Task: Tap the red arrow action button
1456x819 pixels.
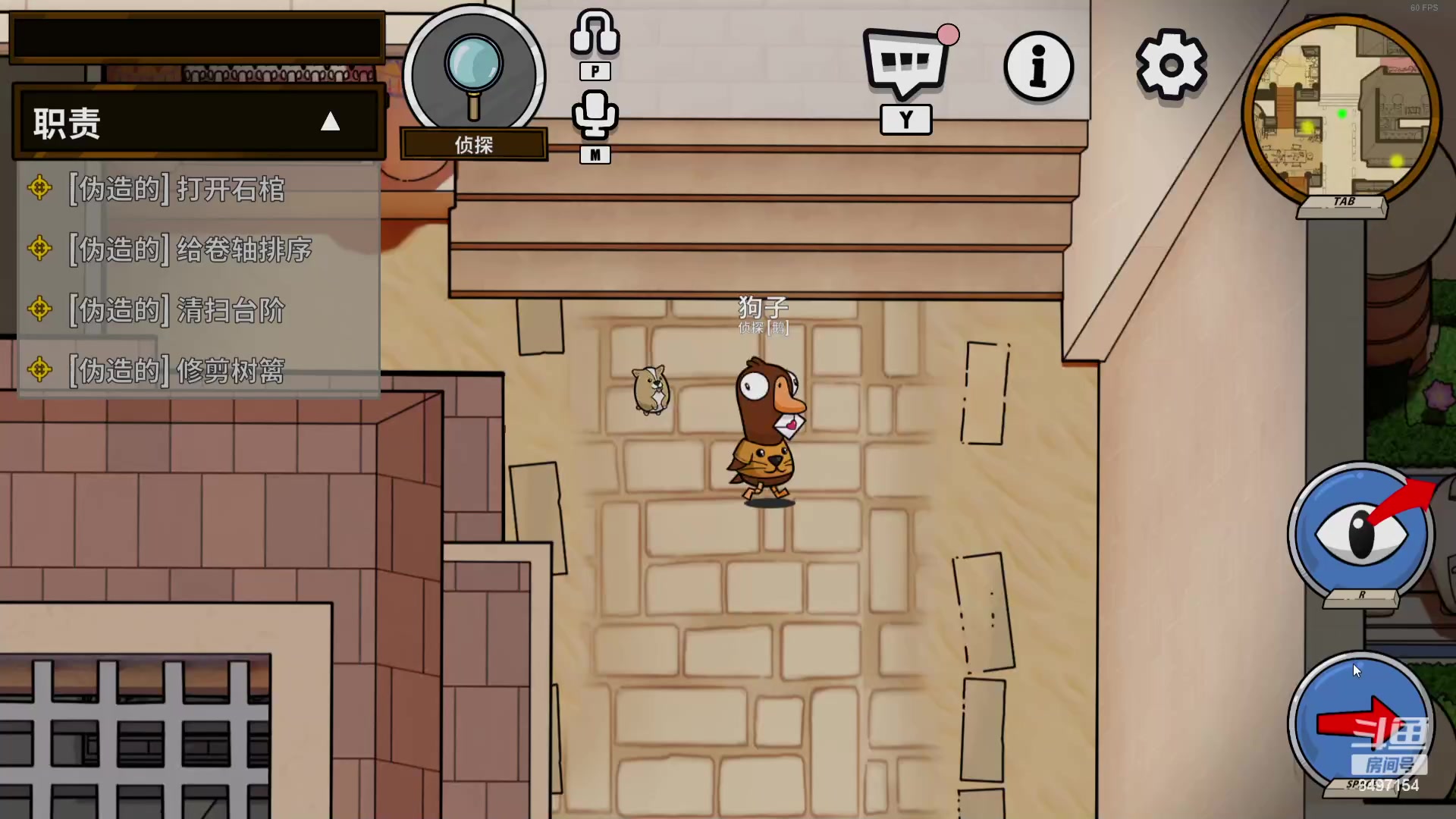Action: [x=1360, y=722]
